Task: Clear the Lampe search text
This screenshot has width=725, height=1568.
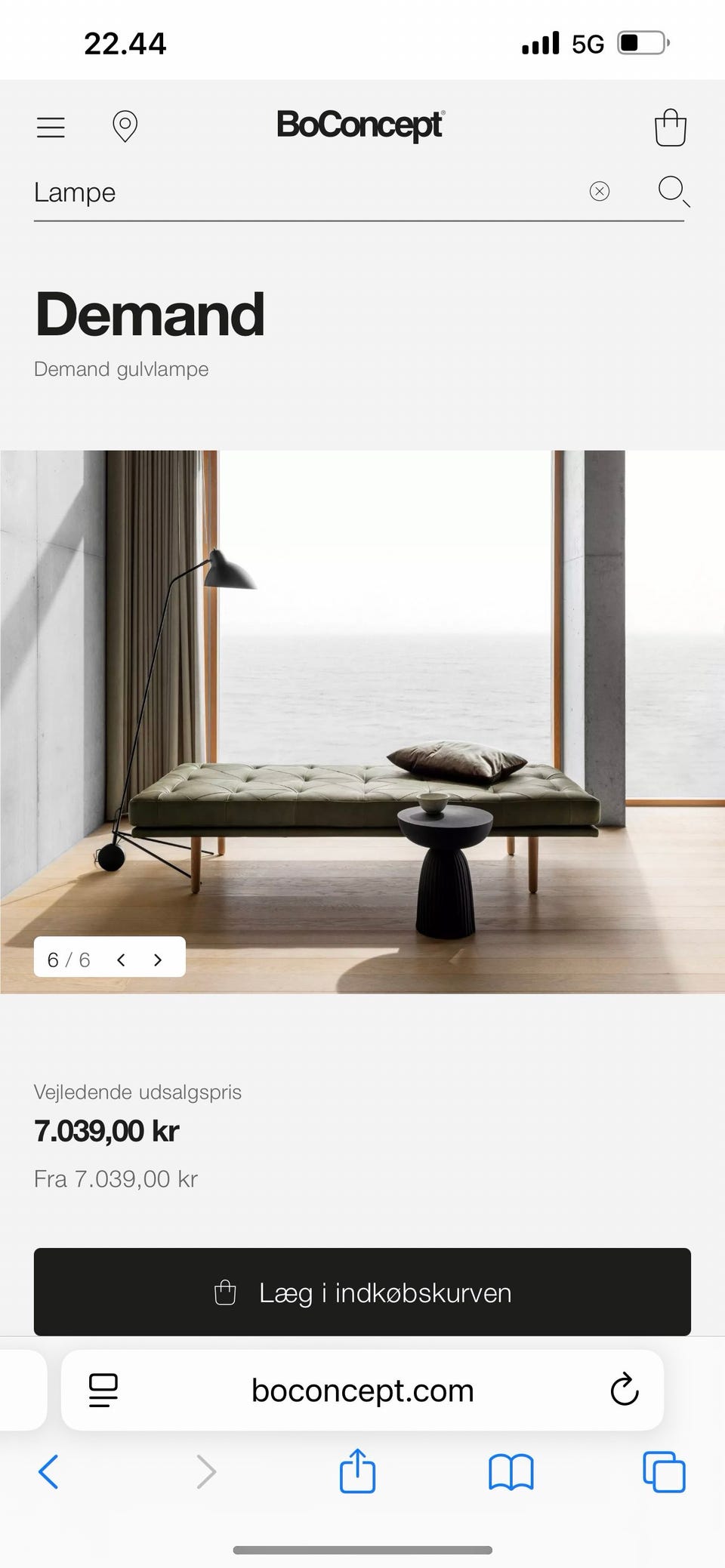Action: [x=599, y=192]
